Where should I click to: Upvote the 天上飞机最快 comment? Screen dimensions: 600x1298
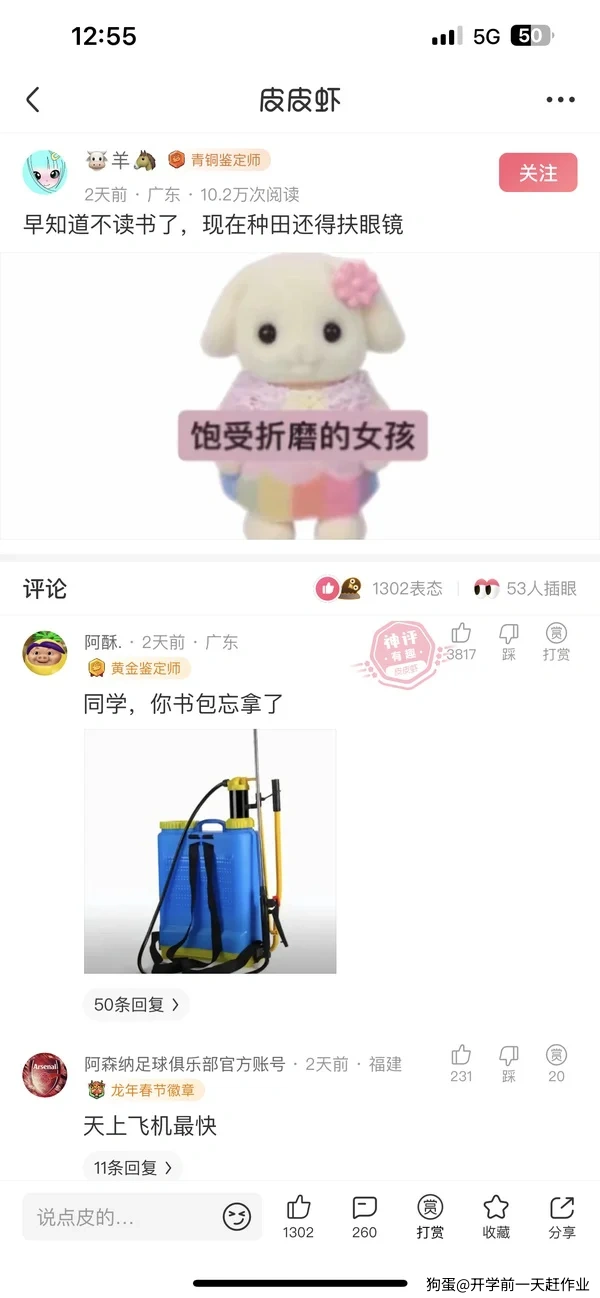click(x=461, y=1063)
